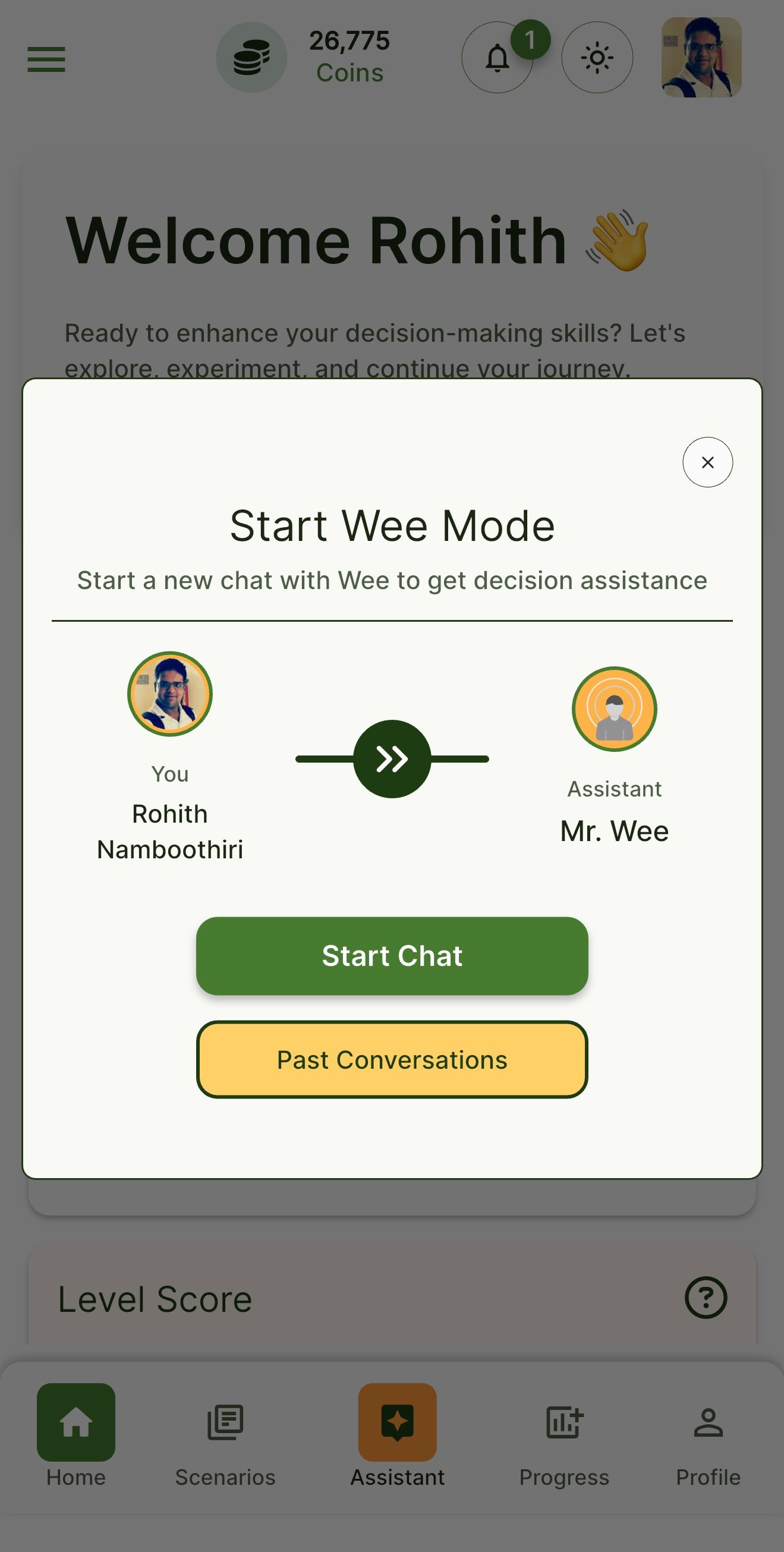Screen dimensions: 784x1552
Task: Open Past Conversations
Action: [x=392, y=1059]
